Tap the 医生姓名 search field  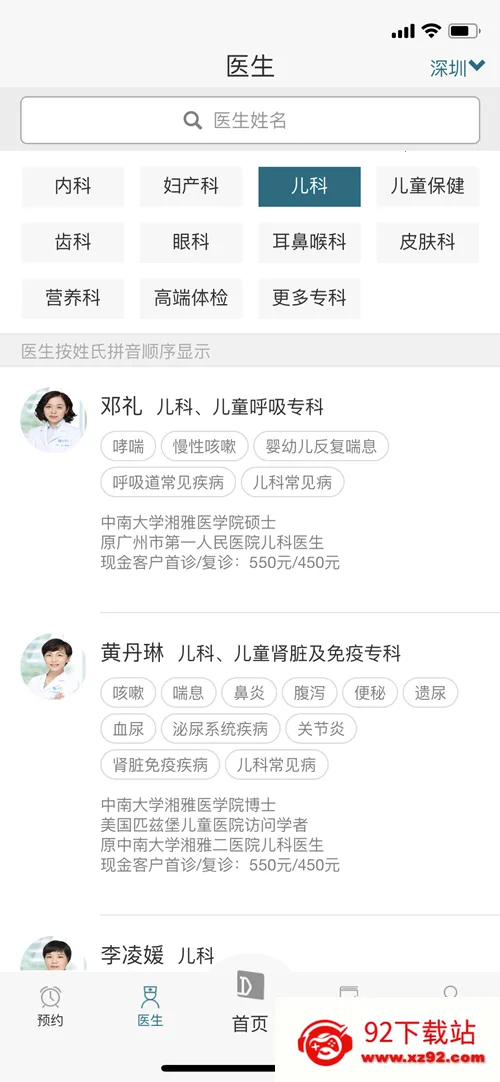(250, 120)
